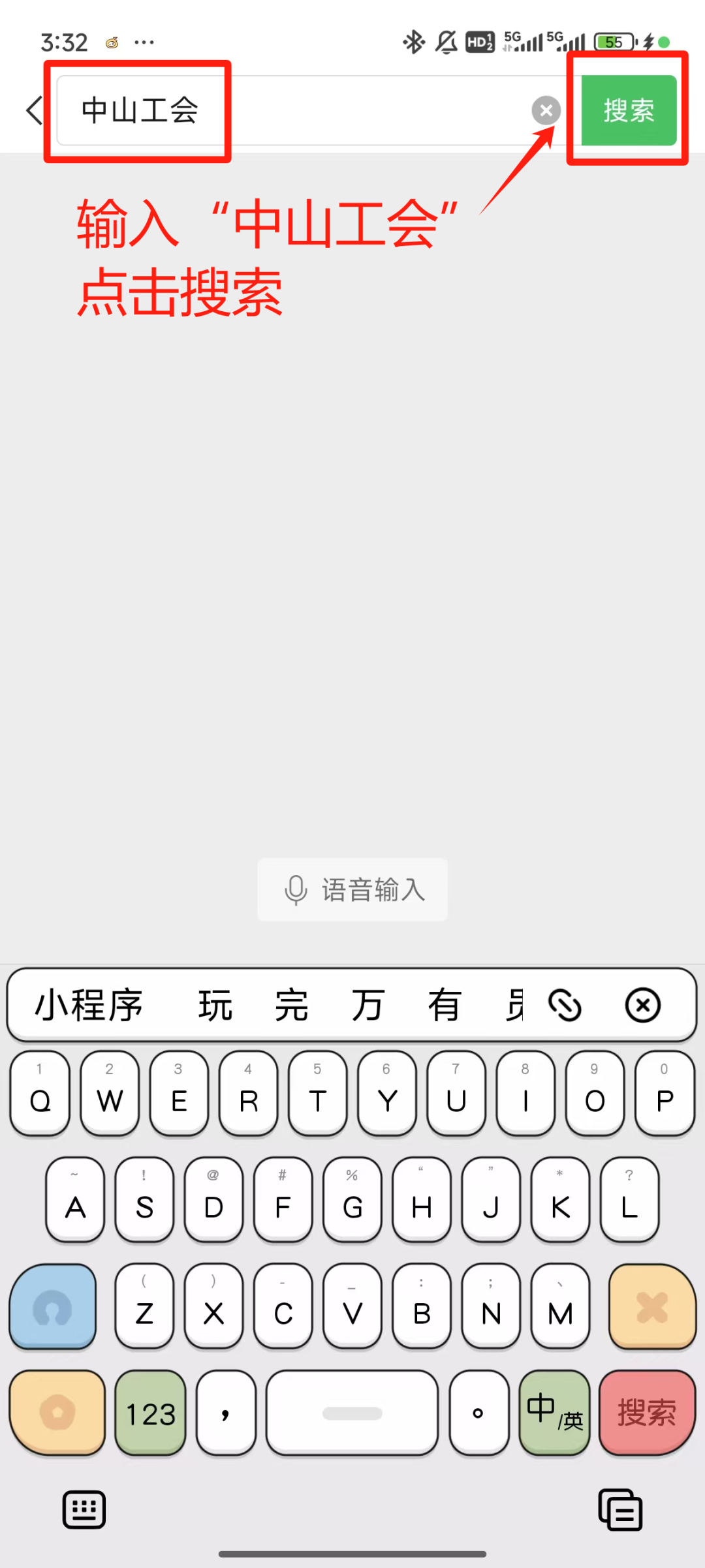Open the 123 number keyboard
Screen dimensions: 705x1568
tap(150, 1413)
